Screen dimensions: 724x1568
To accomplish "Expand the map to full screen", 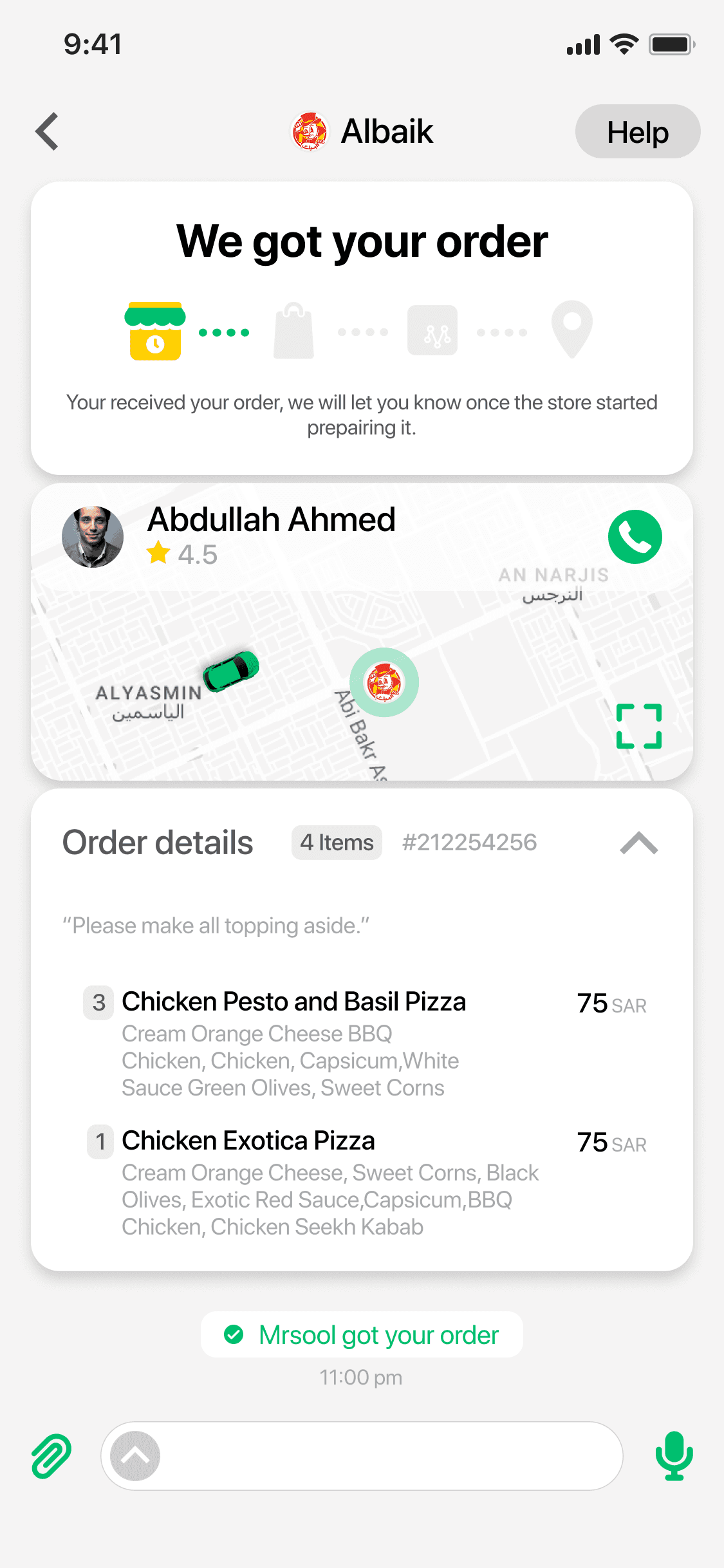I will point(638,726).
